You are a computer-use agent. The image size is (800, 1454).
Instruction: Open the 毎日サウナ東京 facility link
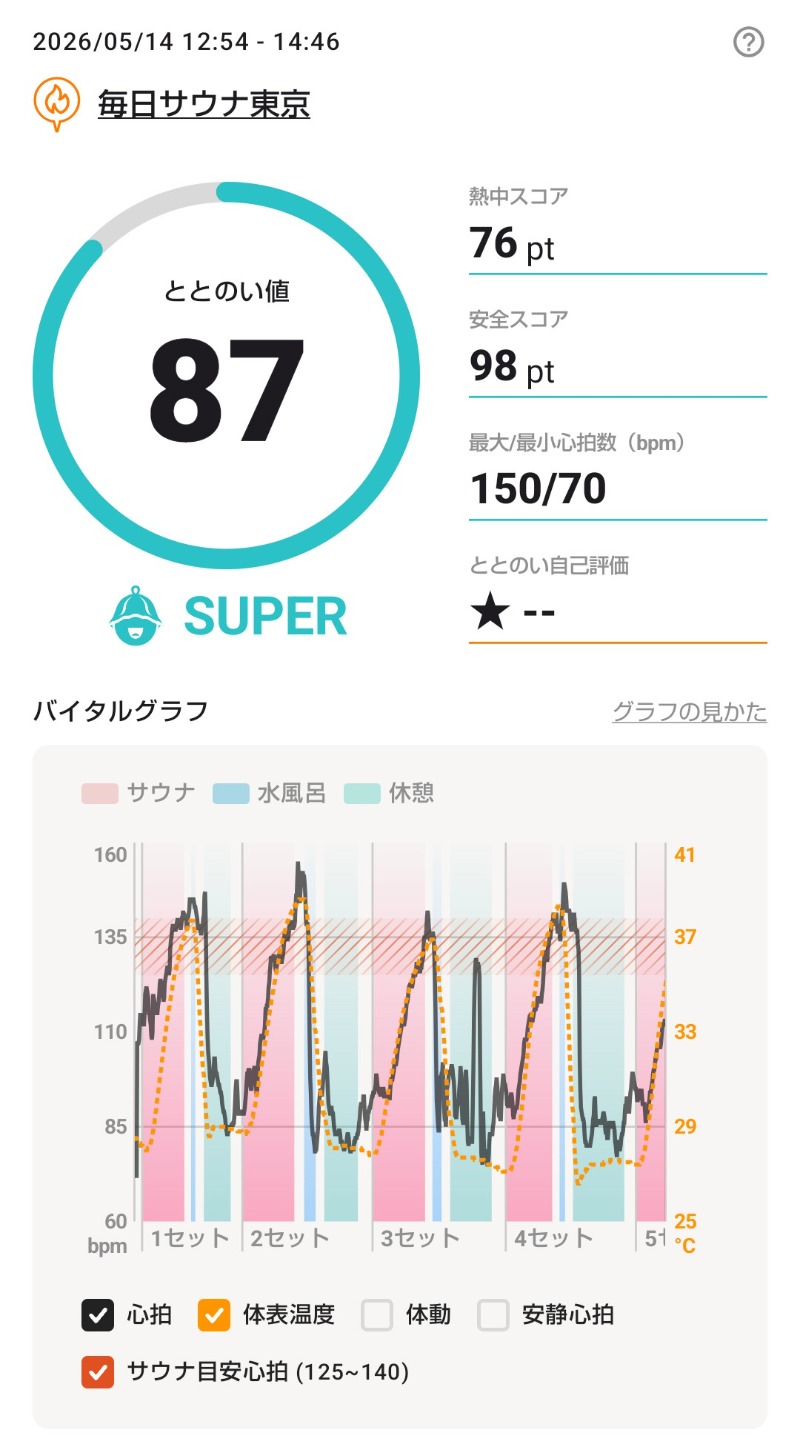204,104
